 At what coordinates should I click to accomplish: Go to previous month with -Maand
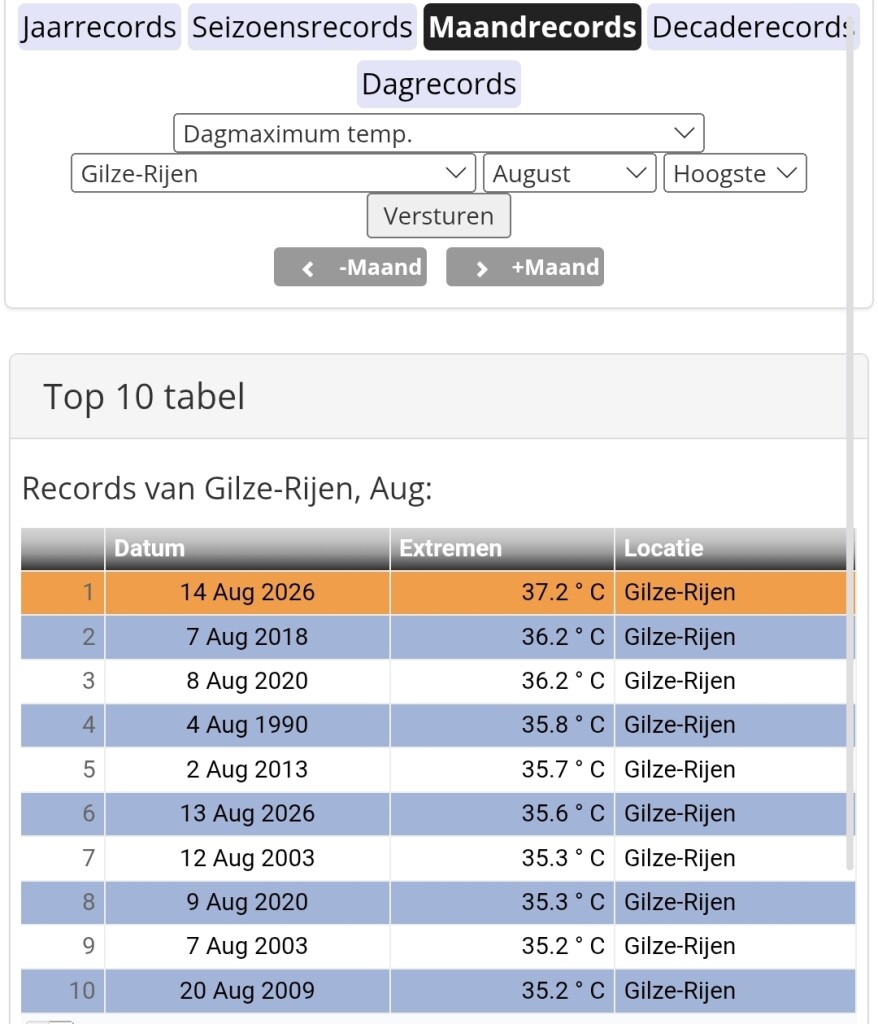pyautogui.click(x=350, y=266)
